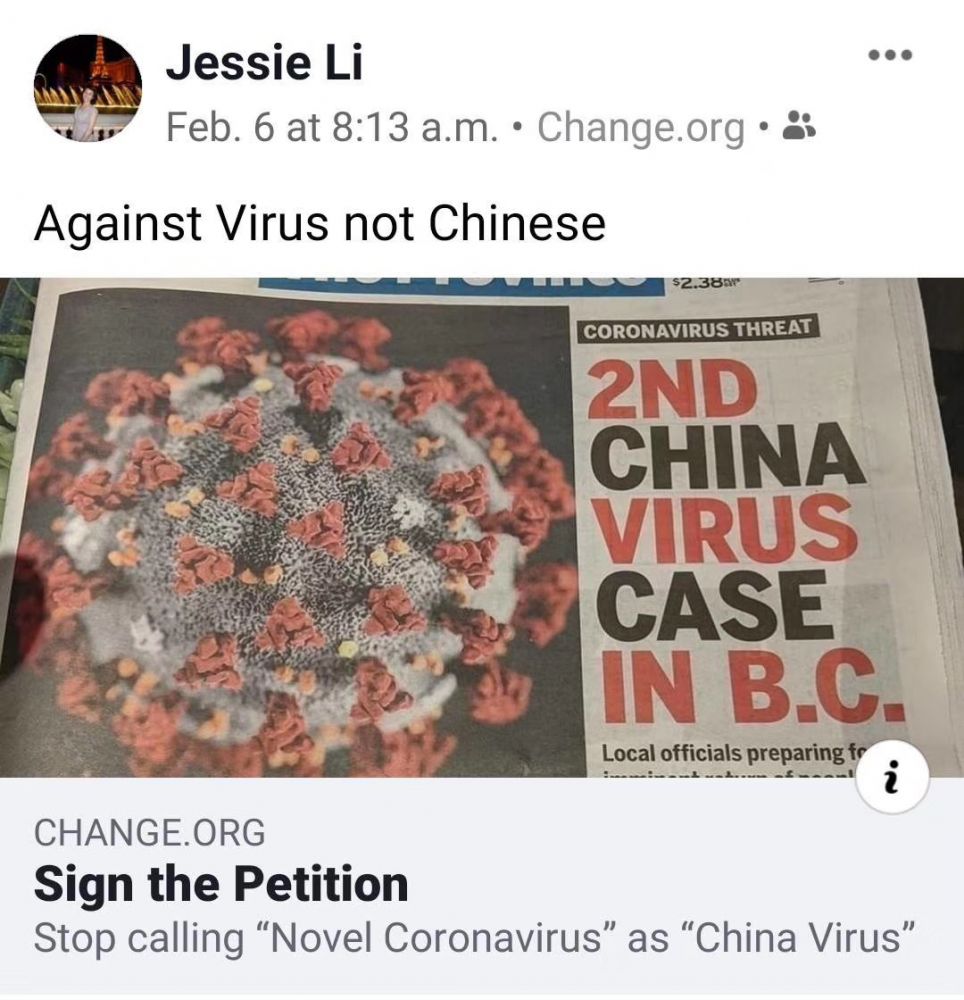This screenshot has width=964, height=1000.
Task: Open the Sign the Petition link
Action: pyautogui.click(x=221, y=884)
